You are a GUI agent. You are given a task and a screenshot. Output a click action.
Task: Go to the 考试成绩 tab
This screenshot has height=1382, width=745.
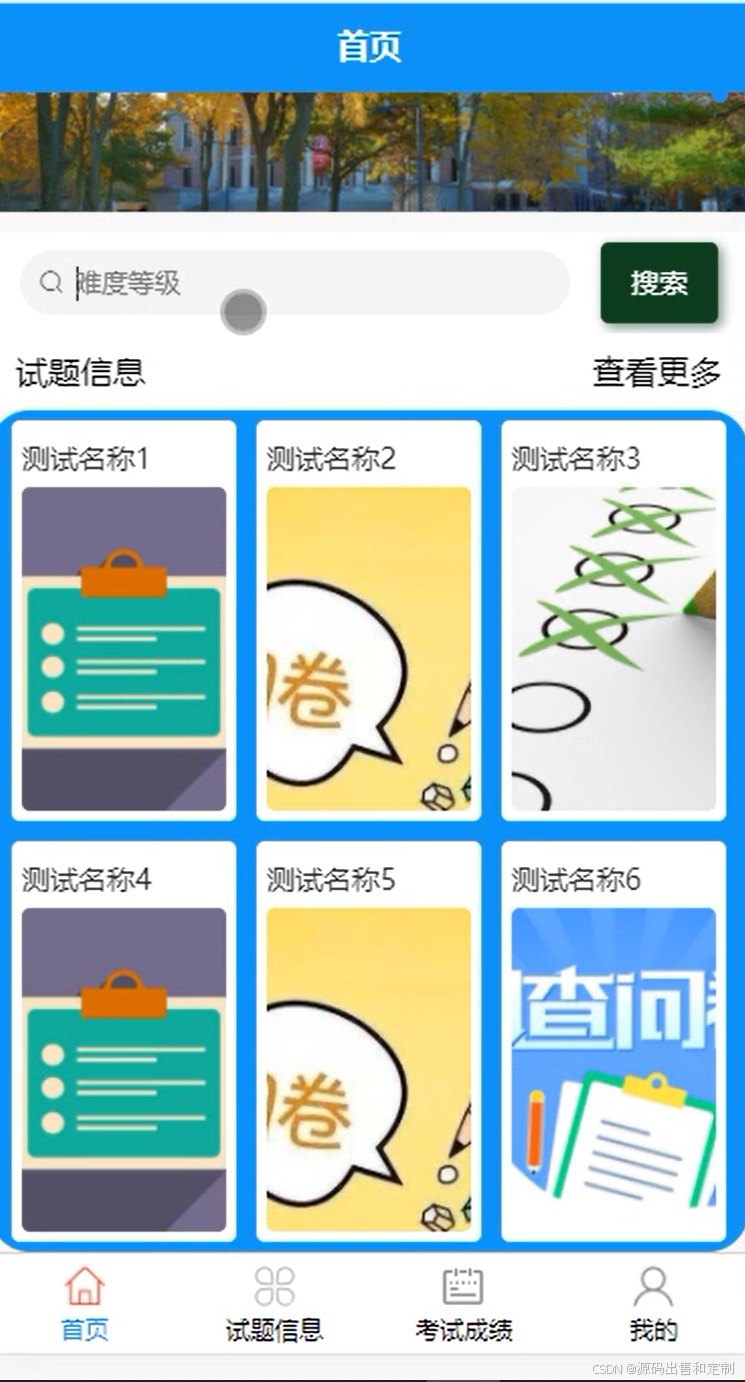point(464,1304)
